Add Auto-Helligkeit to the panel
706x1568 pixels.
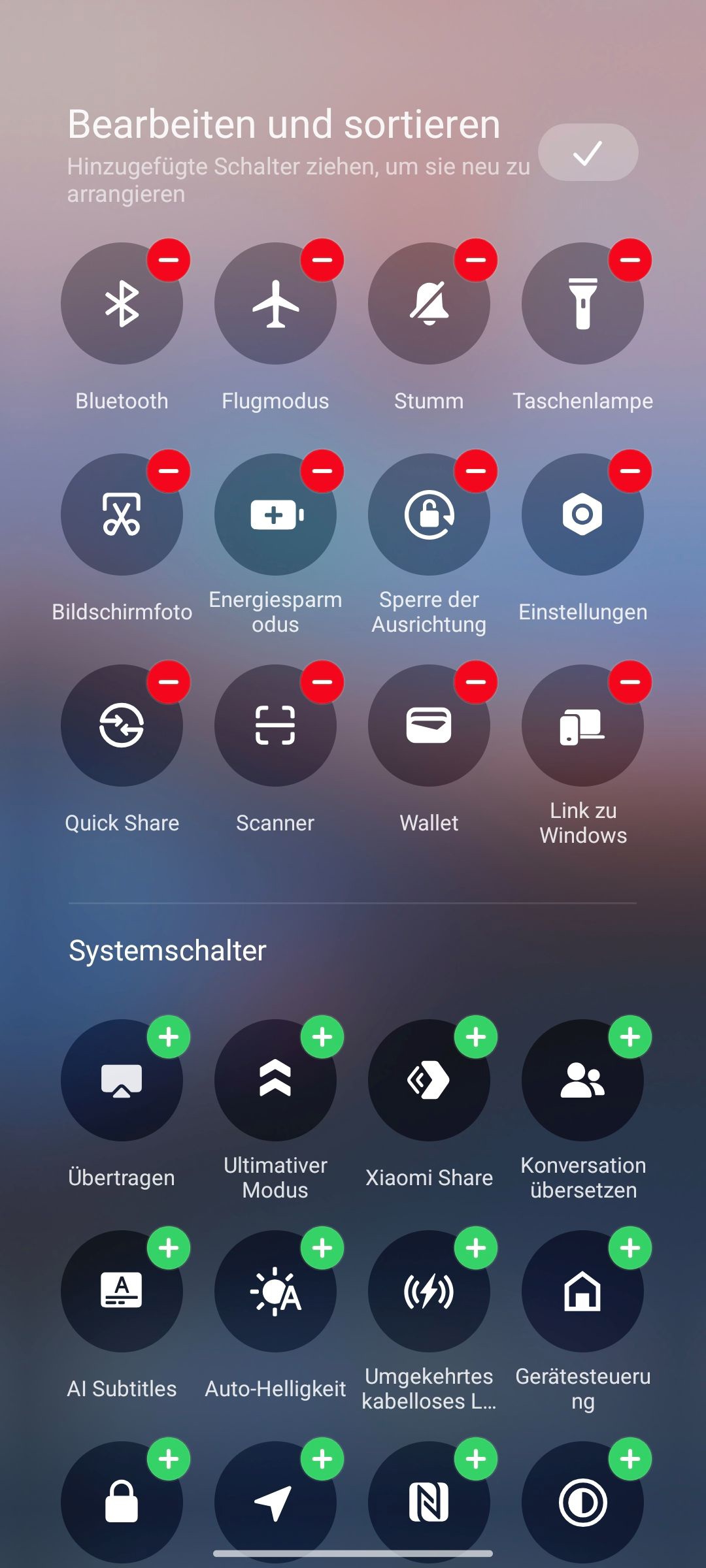(322, 1248)
